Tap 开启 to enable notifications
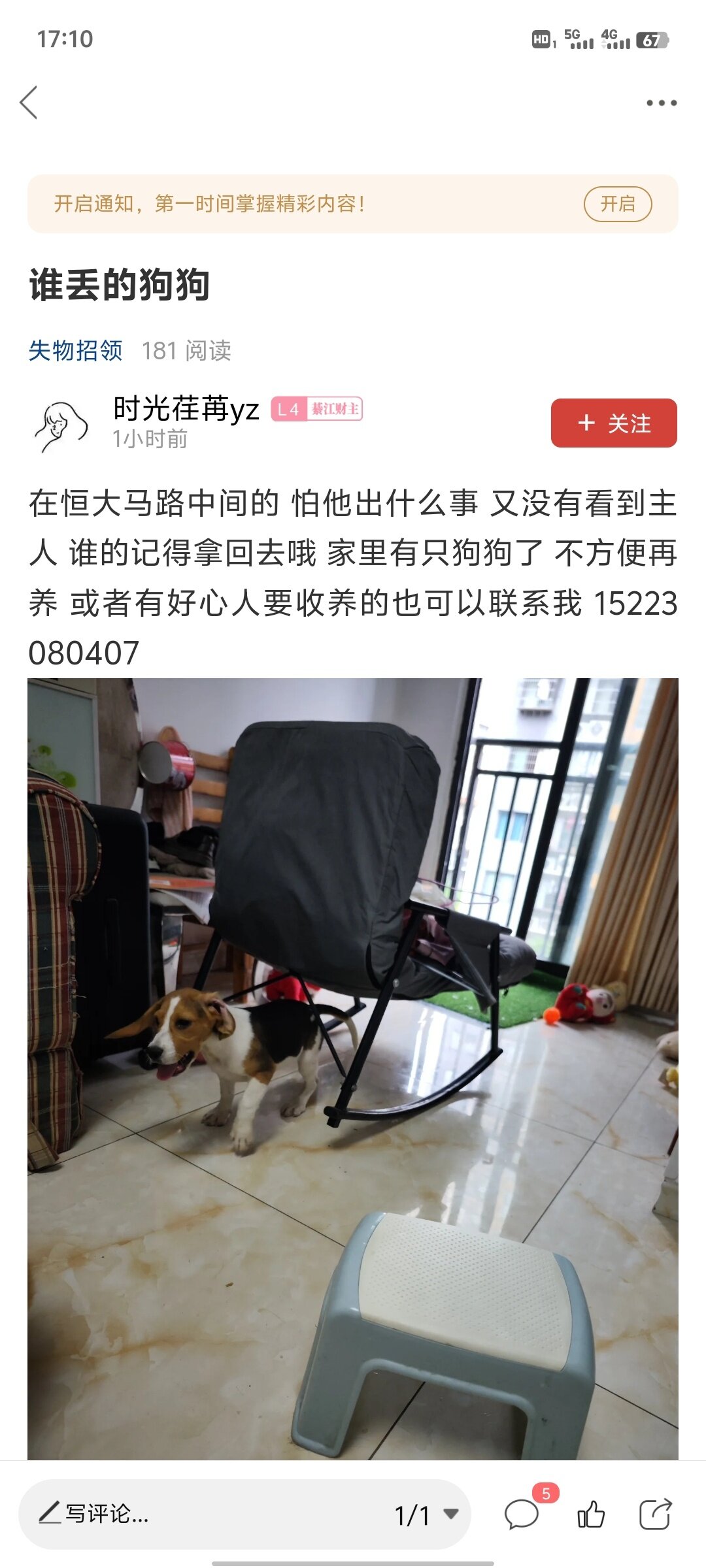The height and width of the screenshot is (1568, 706). click(617, 204)
